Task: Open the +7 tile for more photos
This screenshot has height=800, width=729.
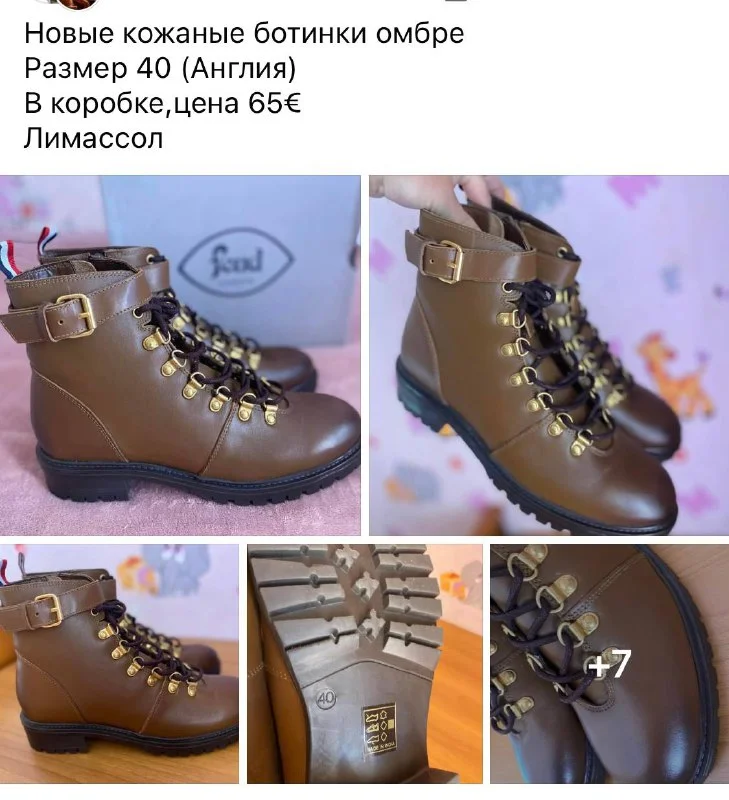Action: coord(609,663)
